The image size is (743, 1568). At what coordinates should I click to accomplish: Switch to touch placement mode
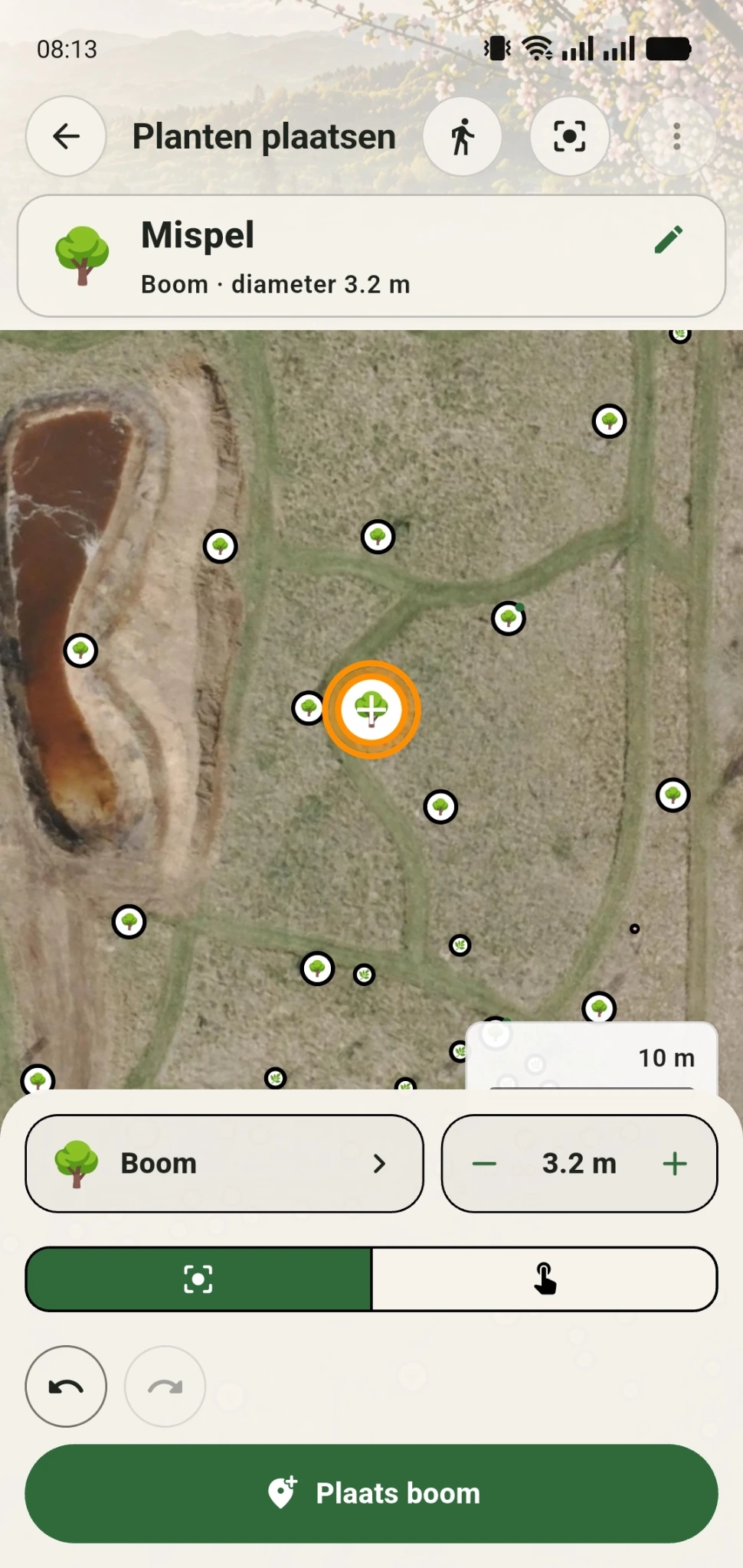[x=545, y=1279]
